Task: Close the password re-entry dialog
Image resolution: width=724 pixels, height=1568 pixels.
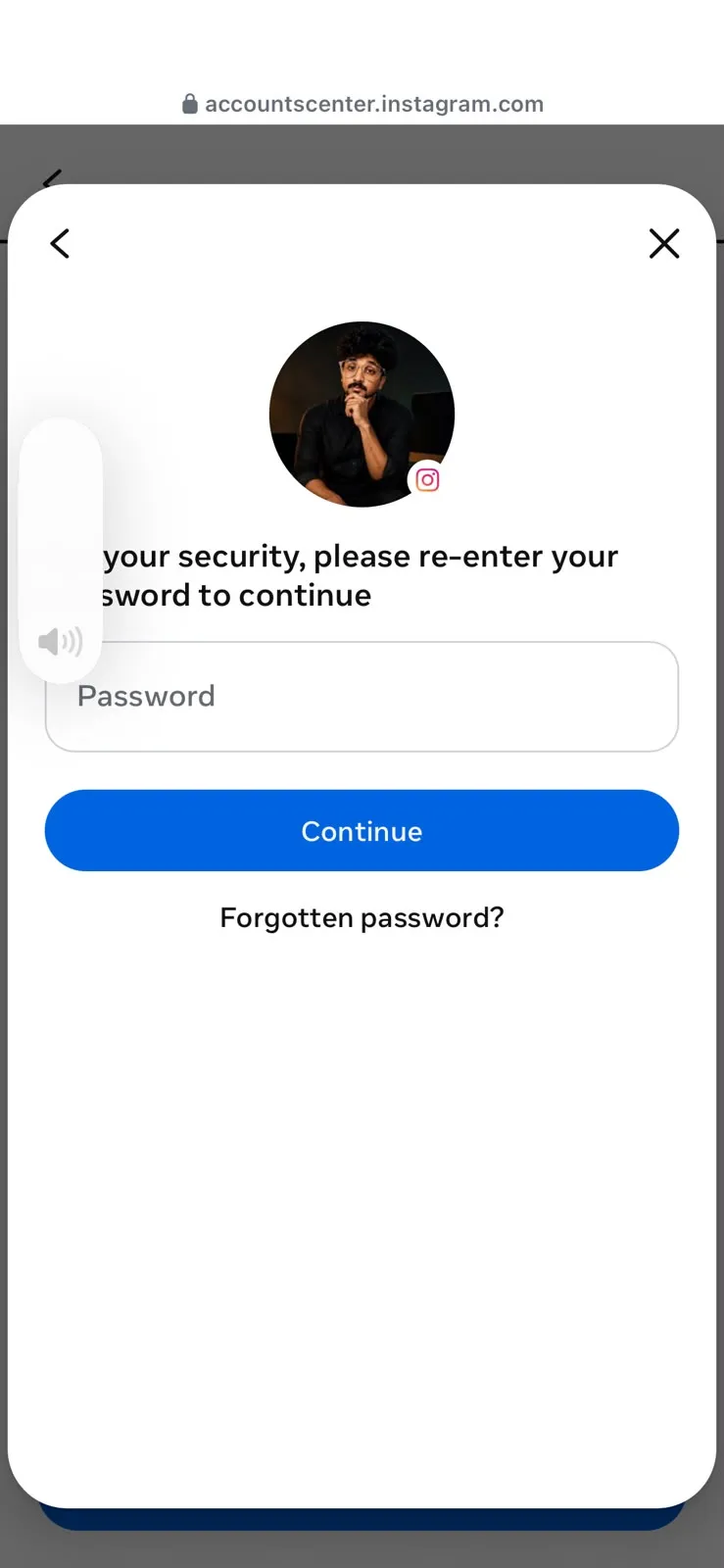Action: pyautogui.click(x=664, y=244)
